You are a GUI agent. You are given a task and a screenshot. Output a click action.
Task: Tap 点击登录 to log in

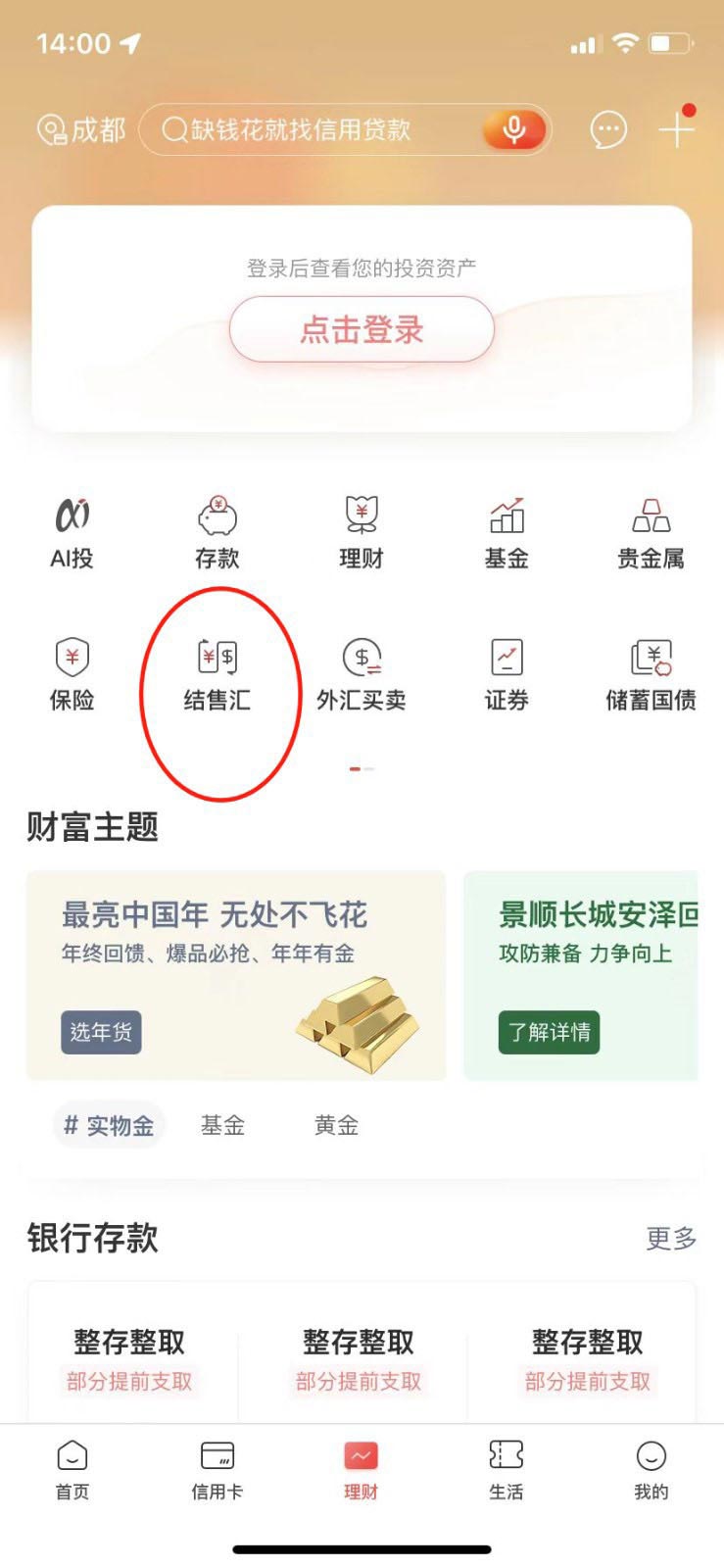tap(362, 329)
